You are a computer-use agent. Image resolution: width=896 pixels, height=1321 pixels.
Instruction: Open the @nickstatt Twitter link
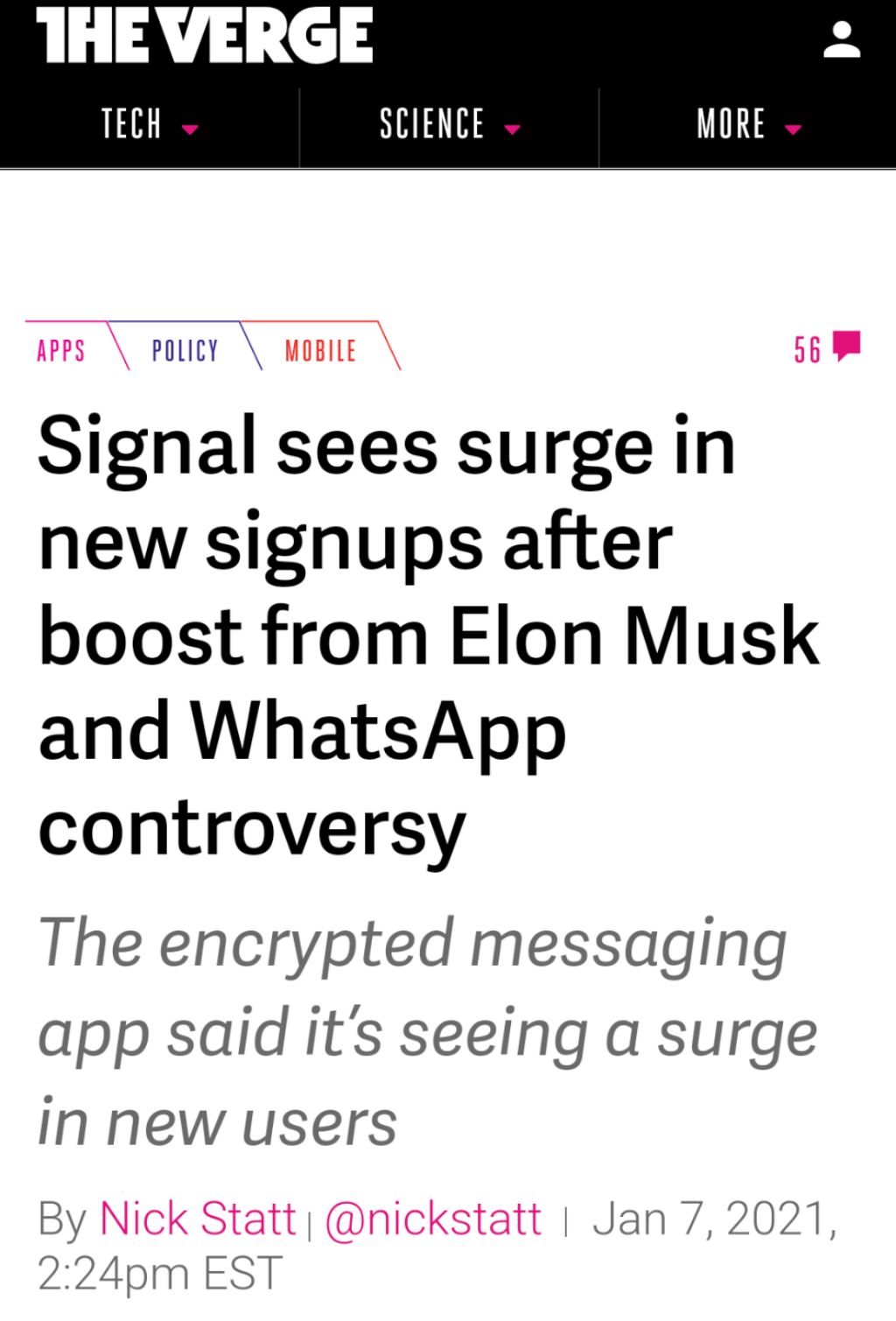(x=433, y=1219)
